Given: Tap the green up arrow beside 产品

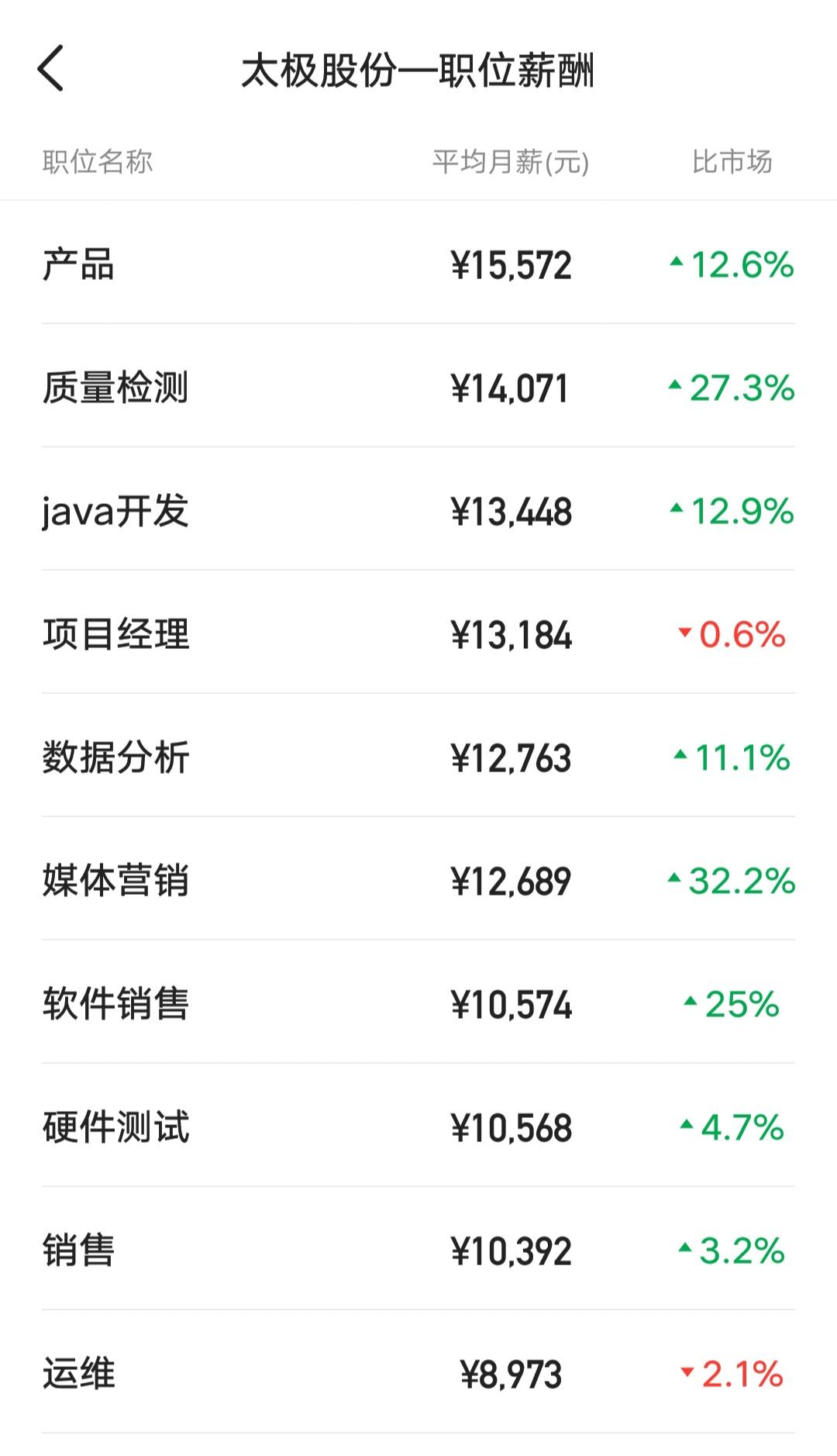Looking at the screenshot, I should (x=677, y=264).
